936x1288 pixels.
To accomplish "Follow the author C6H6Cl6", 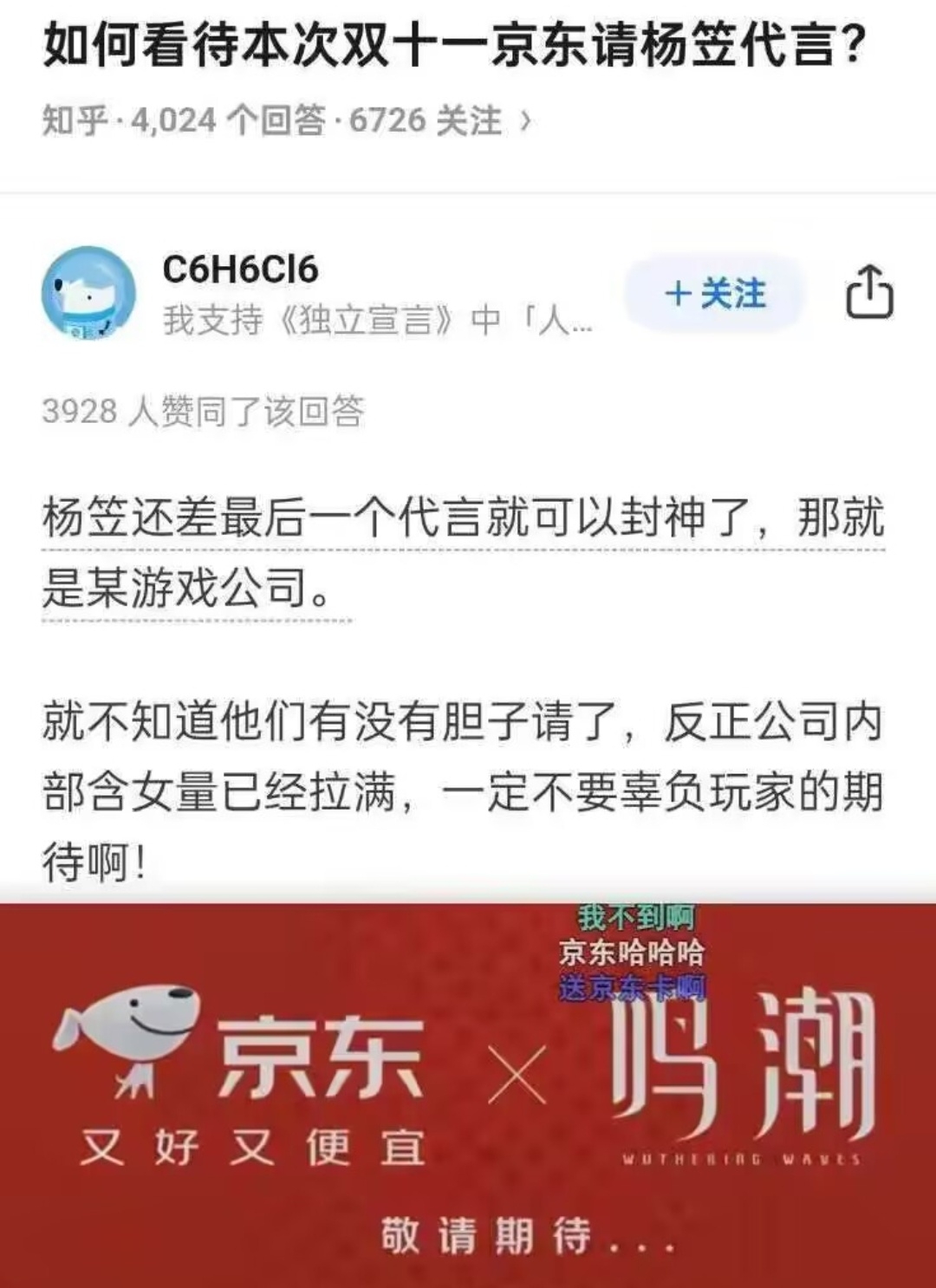I will click(x=715, y=294).
